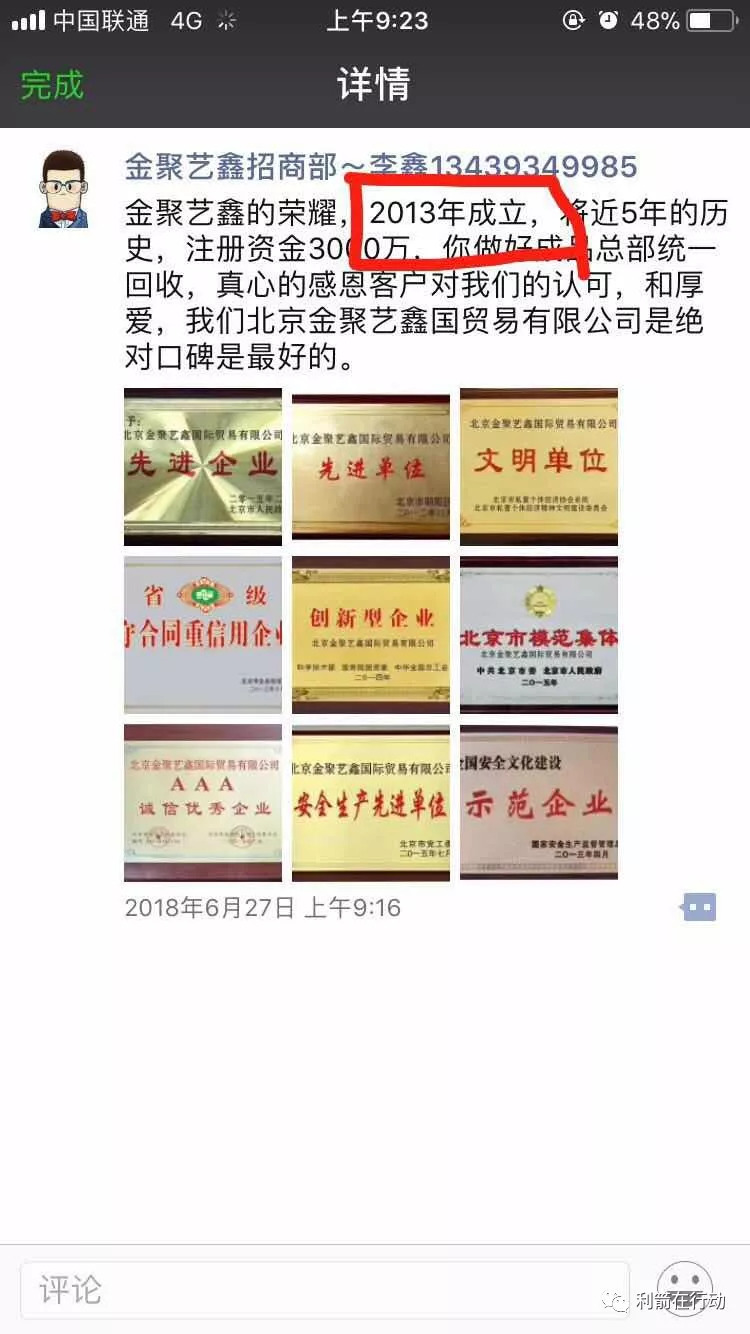View the 安全生产先进单位 plaque photo
750x1334 pixels.
pos(371,803)
